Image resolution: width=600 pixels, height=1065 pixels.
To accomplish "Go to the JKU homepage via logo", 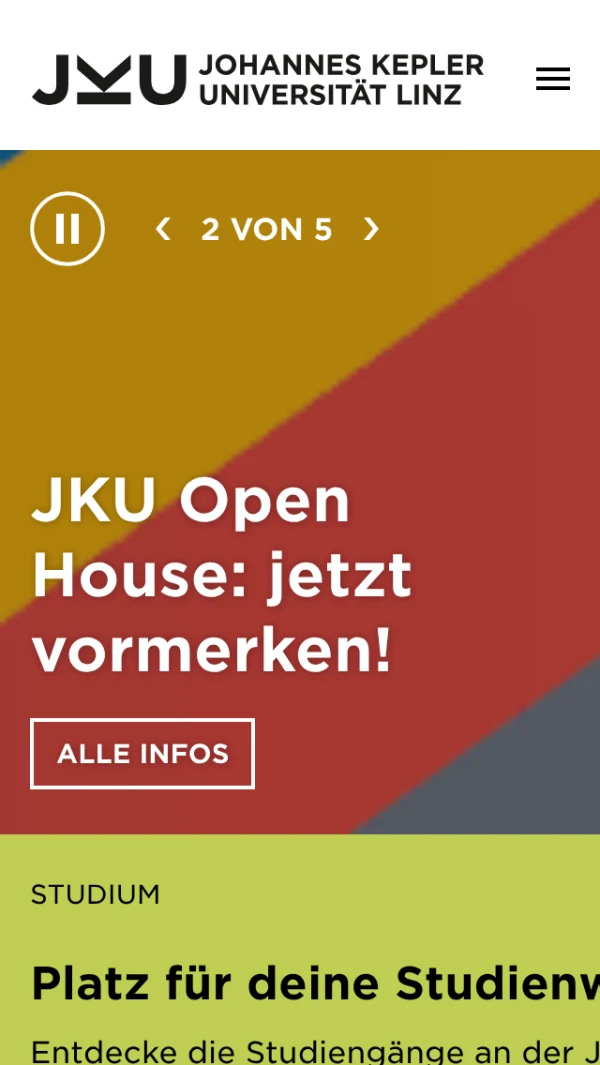I will 257,80.
